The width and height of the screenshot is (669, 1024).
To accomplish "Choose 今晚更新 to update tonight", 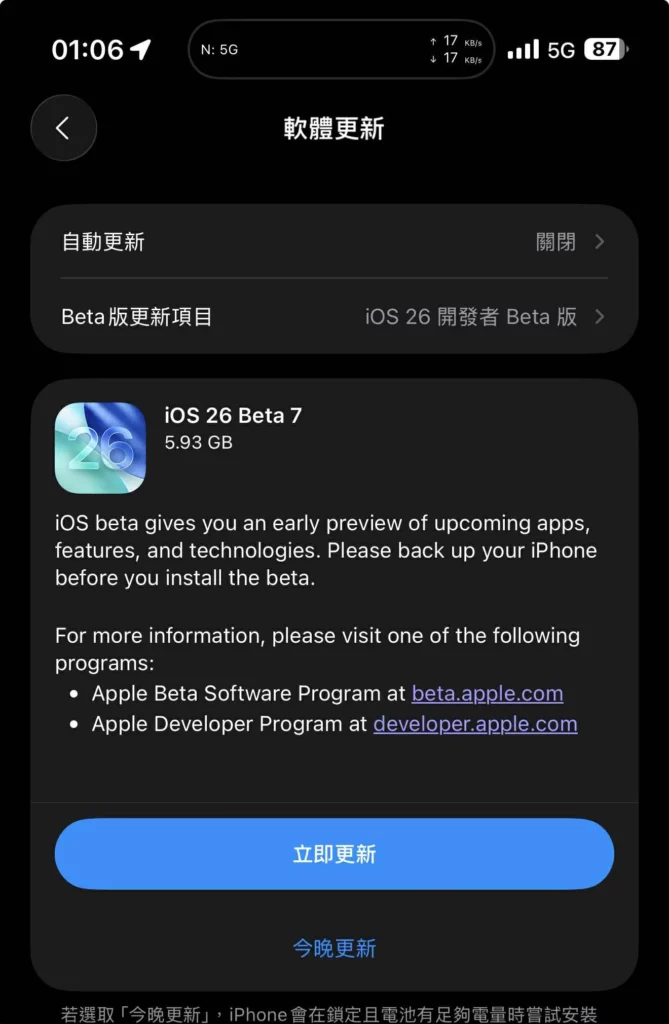I will [x=334, y=947].
